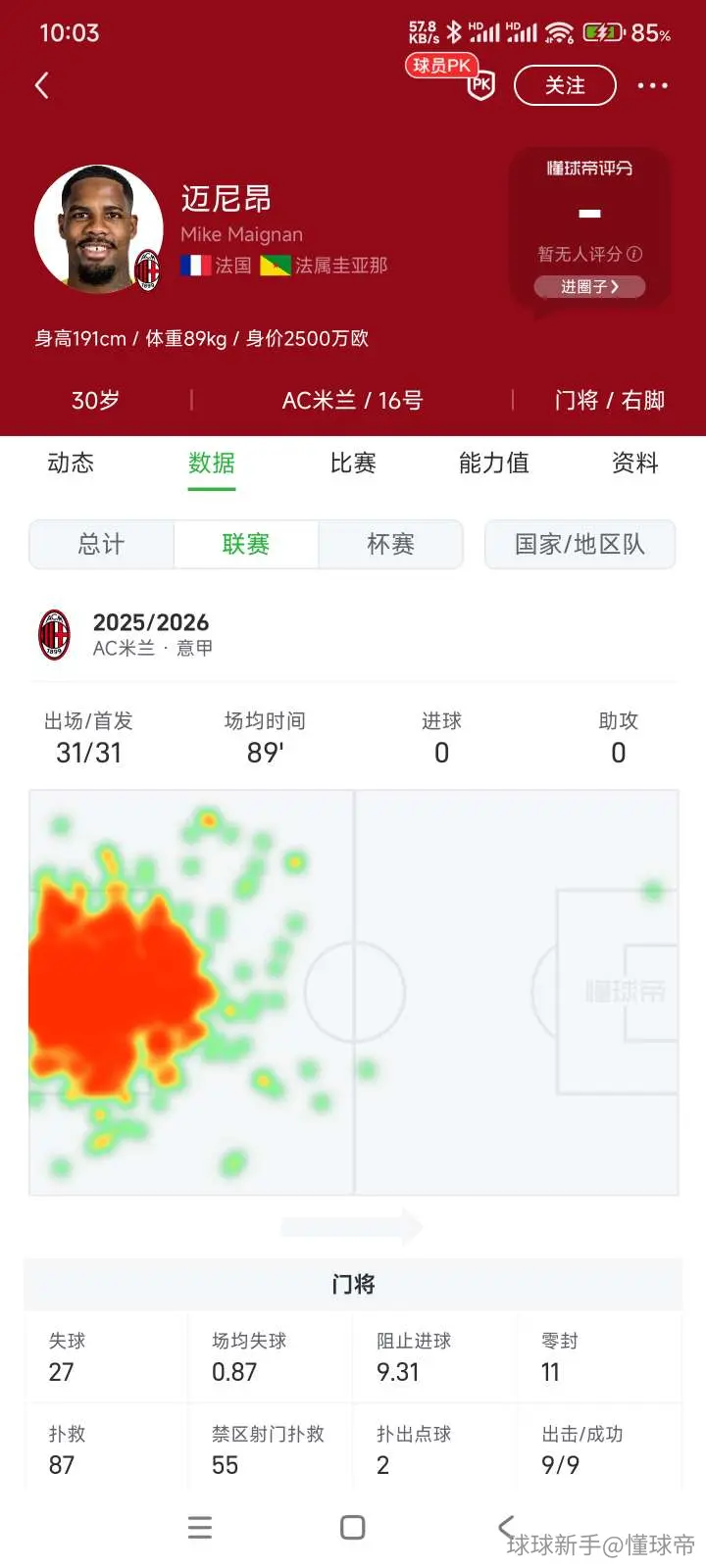Tap the system home button

(353, 1527)
